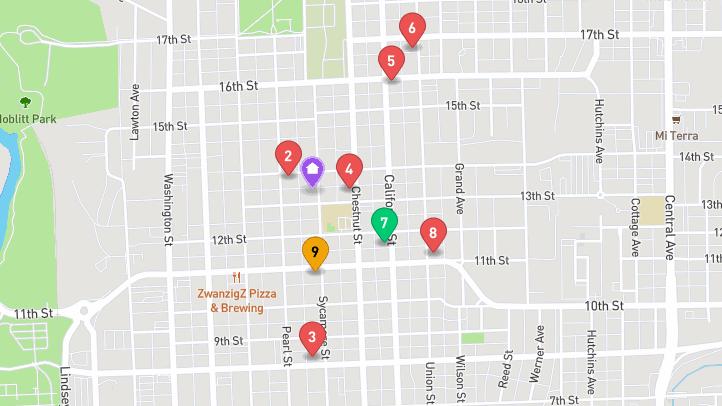Select map pin number 8
This screenshot has width=722, height=406.
click(x=432, y=233)
